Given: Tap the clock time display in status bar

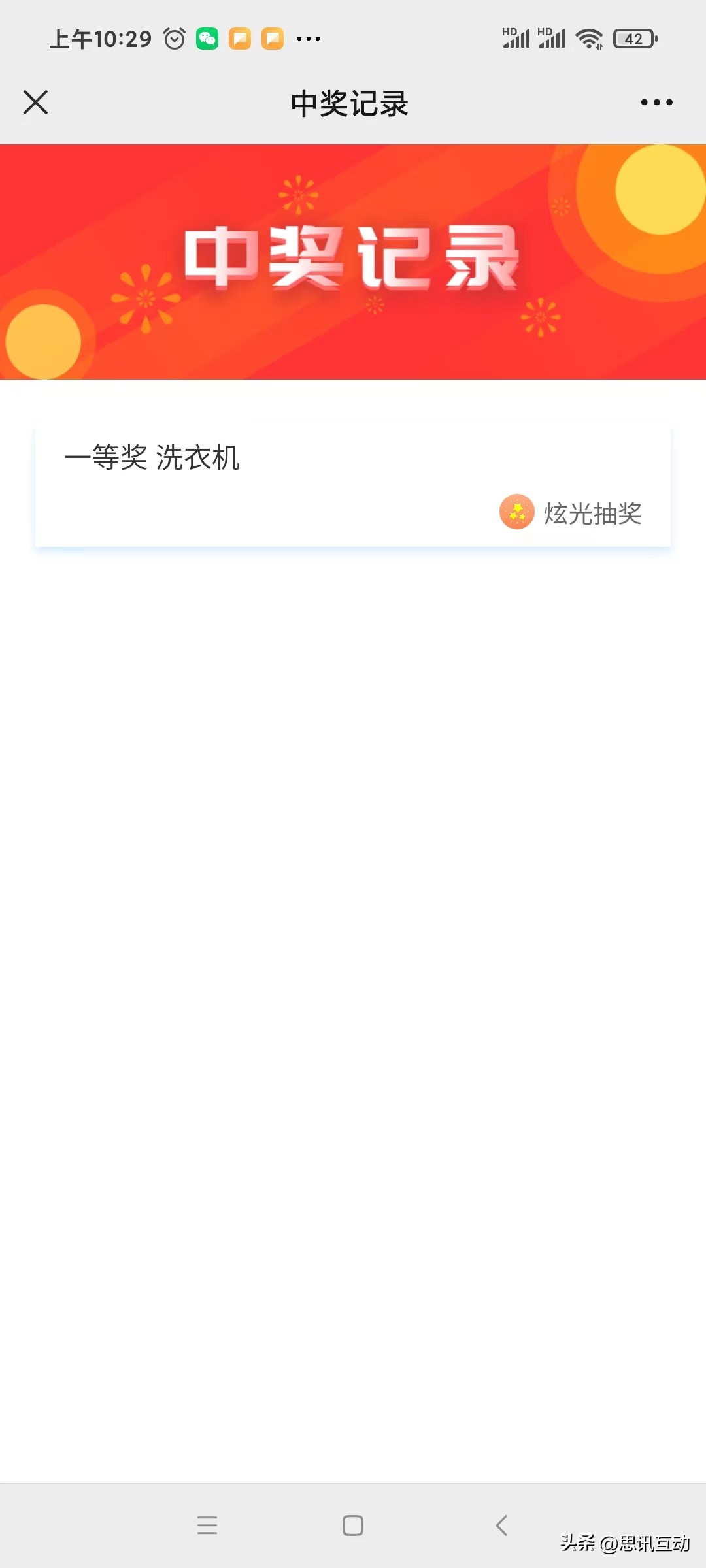Looking at the screenshot, I should pos(99,38).
